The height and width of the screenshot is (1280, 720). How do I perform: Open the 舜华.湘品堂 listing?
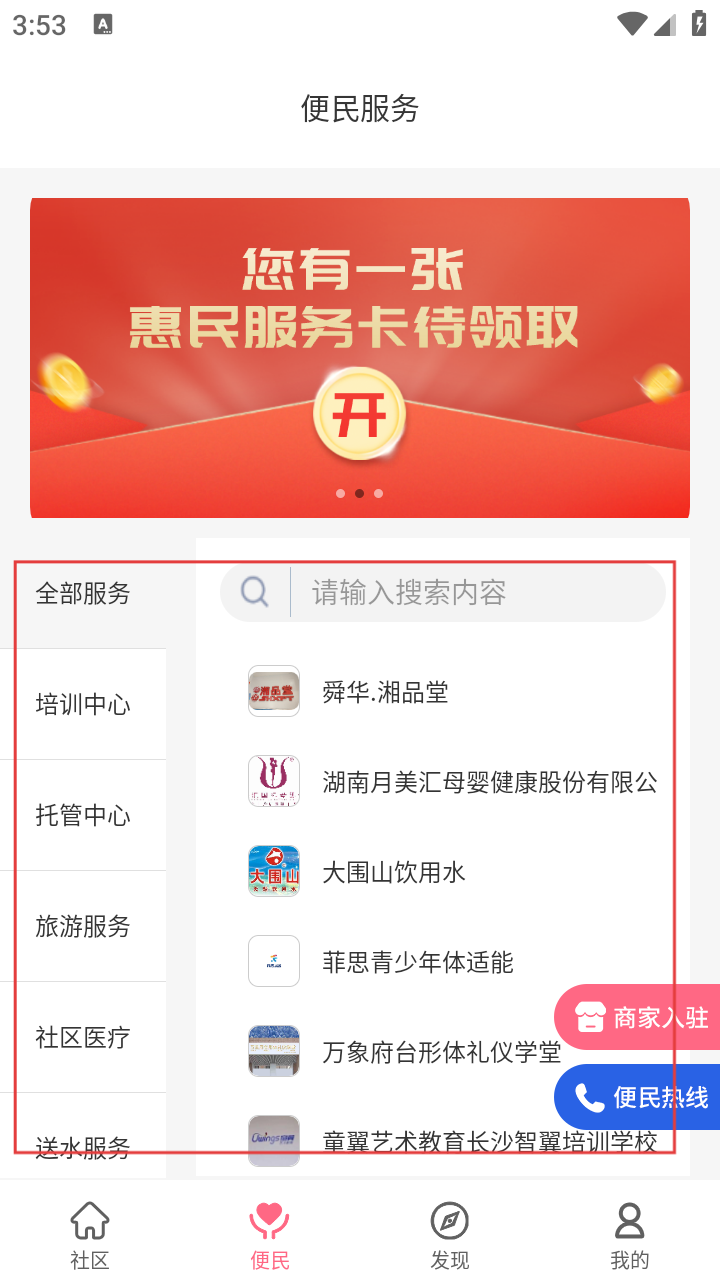pyautogui.click(x=385, y=692)
